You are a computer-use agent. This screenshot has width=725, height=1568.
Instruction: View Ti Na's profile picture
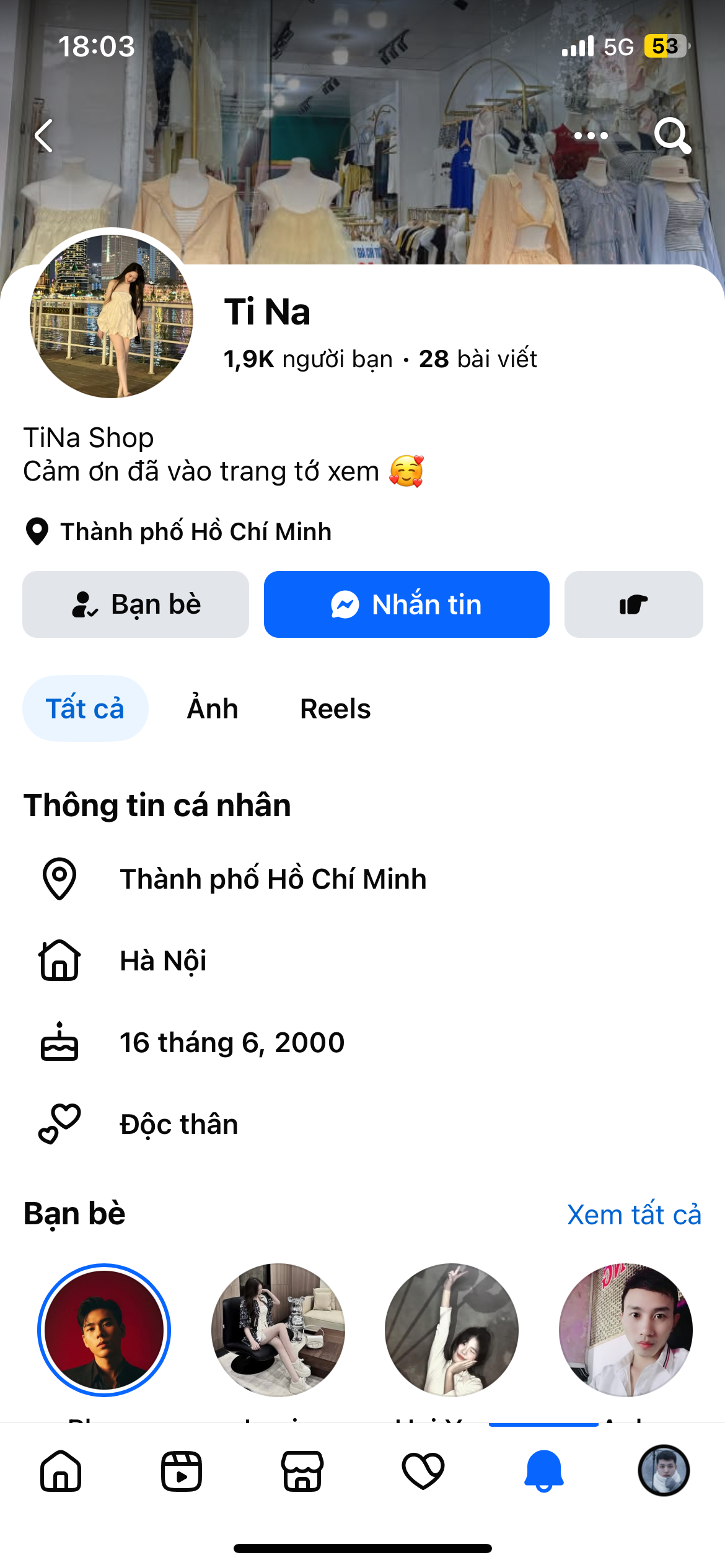pyautogui.click(x=112, y=316)
